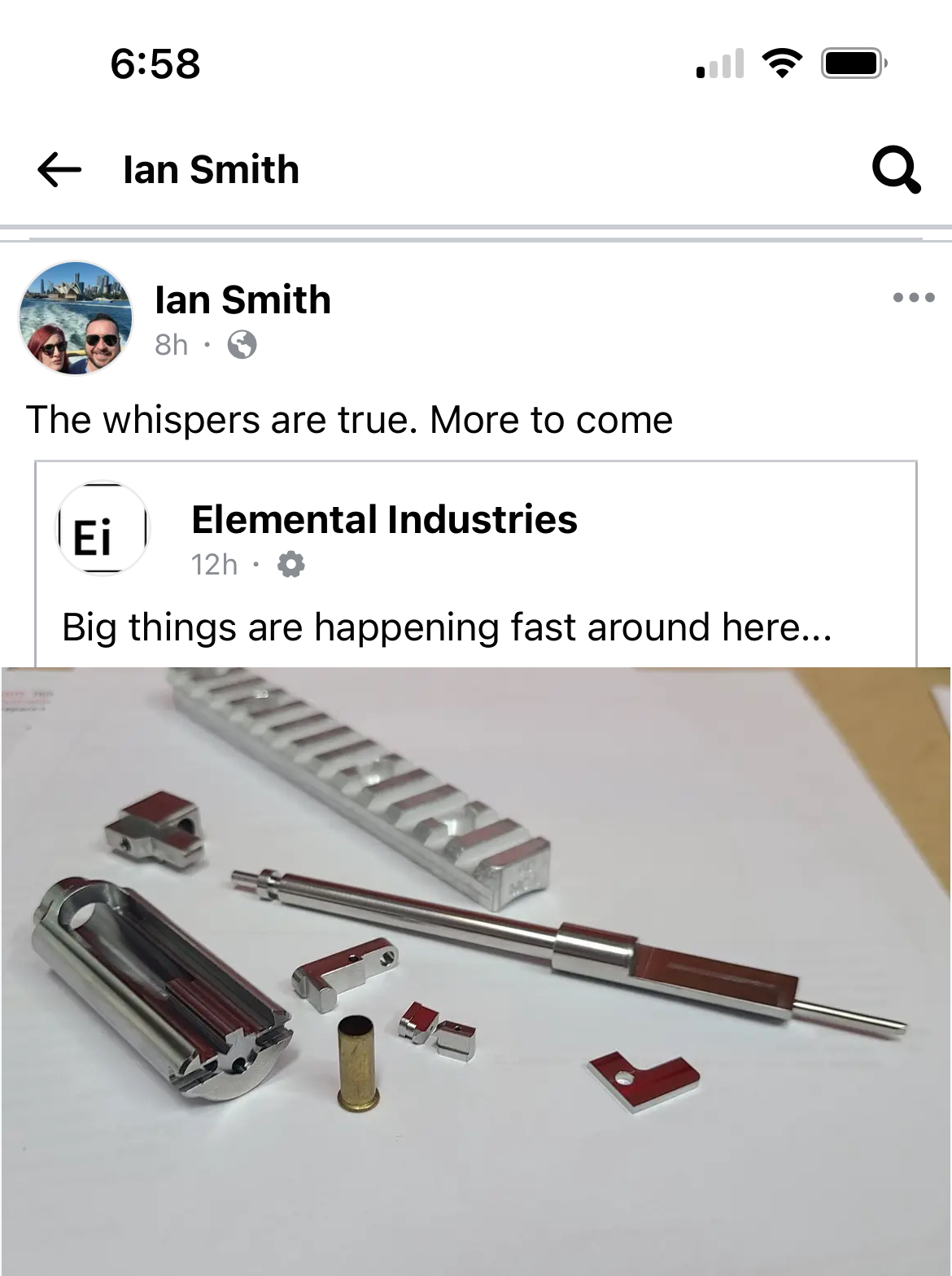Open search on Ian Smith's profile

tap(896, 170)
